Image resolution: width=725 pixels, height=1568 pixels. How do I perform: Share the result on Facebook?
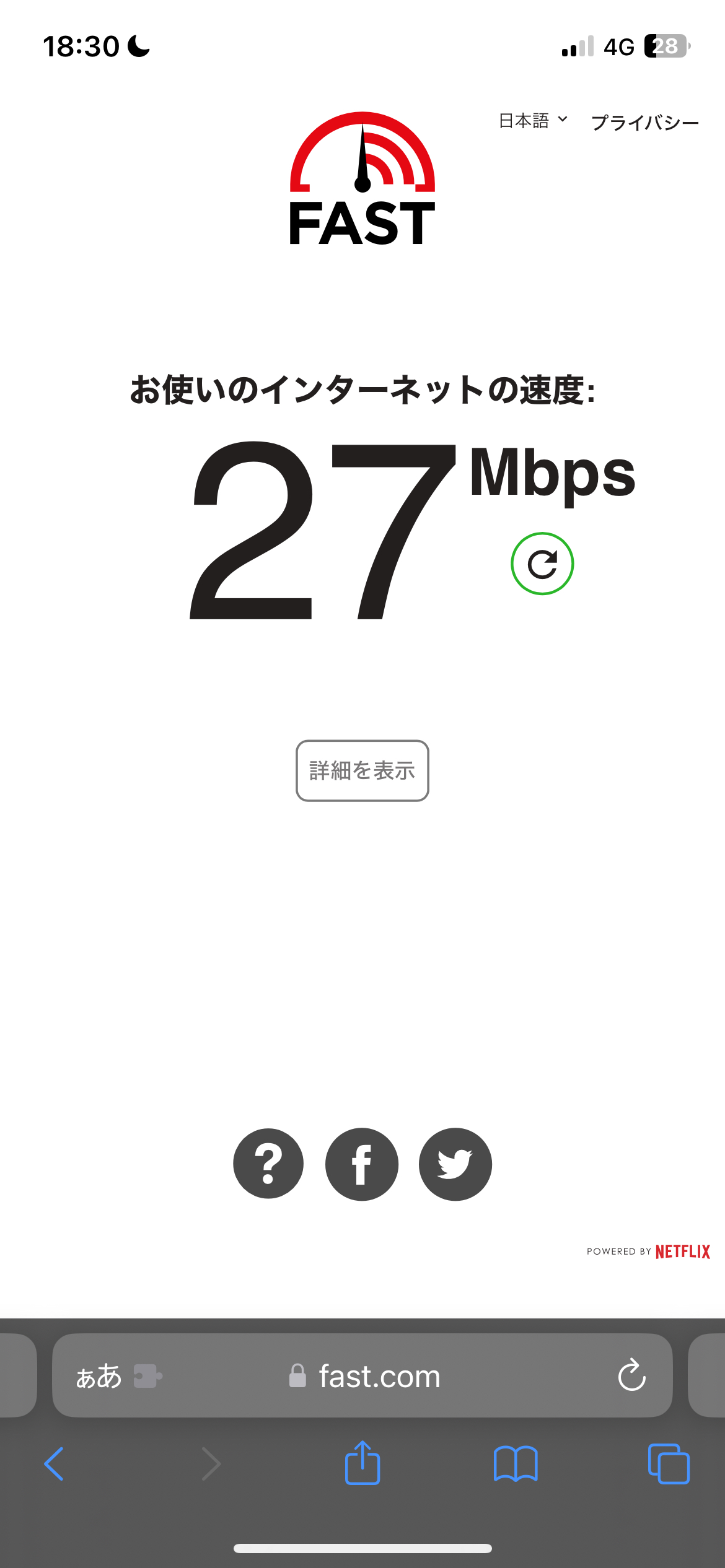[x=362, y=1164]
